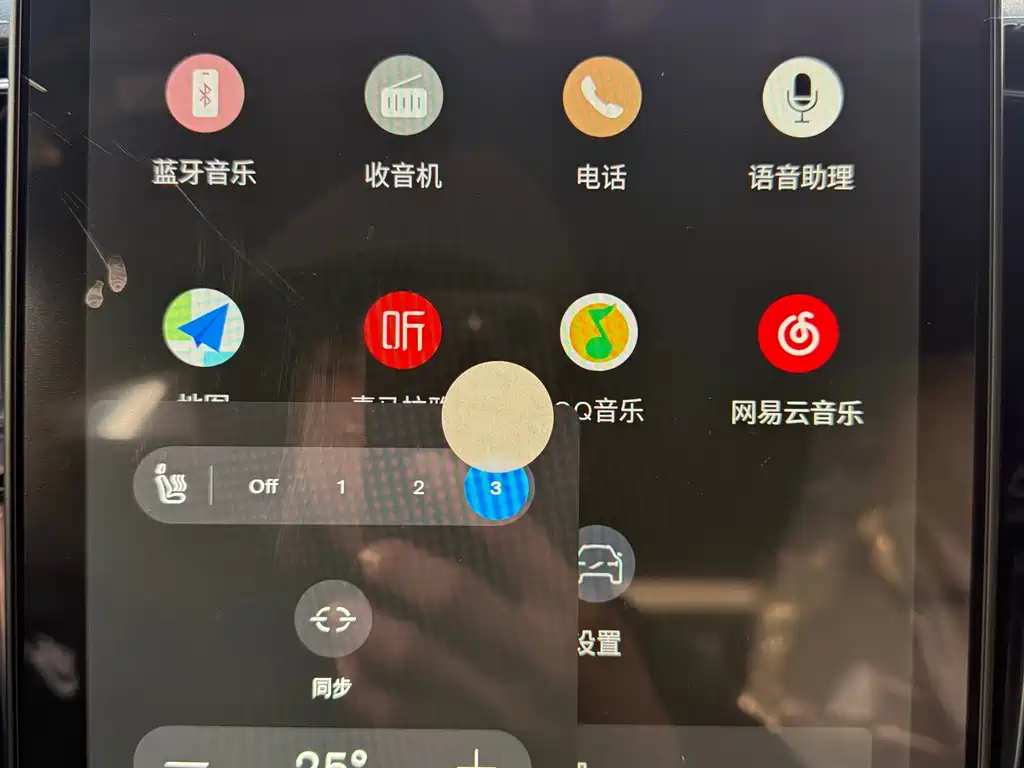The width and height of the screenshot is (1024, 768).
Task: Start the 语音助理 voice assistant
Action: coord(801,97)
